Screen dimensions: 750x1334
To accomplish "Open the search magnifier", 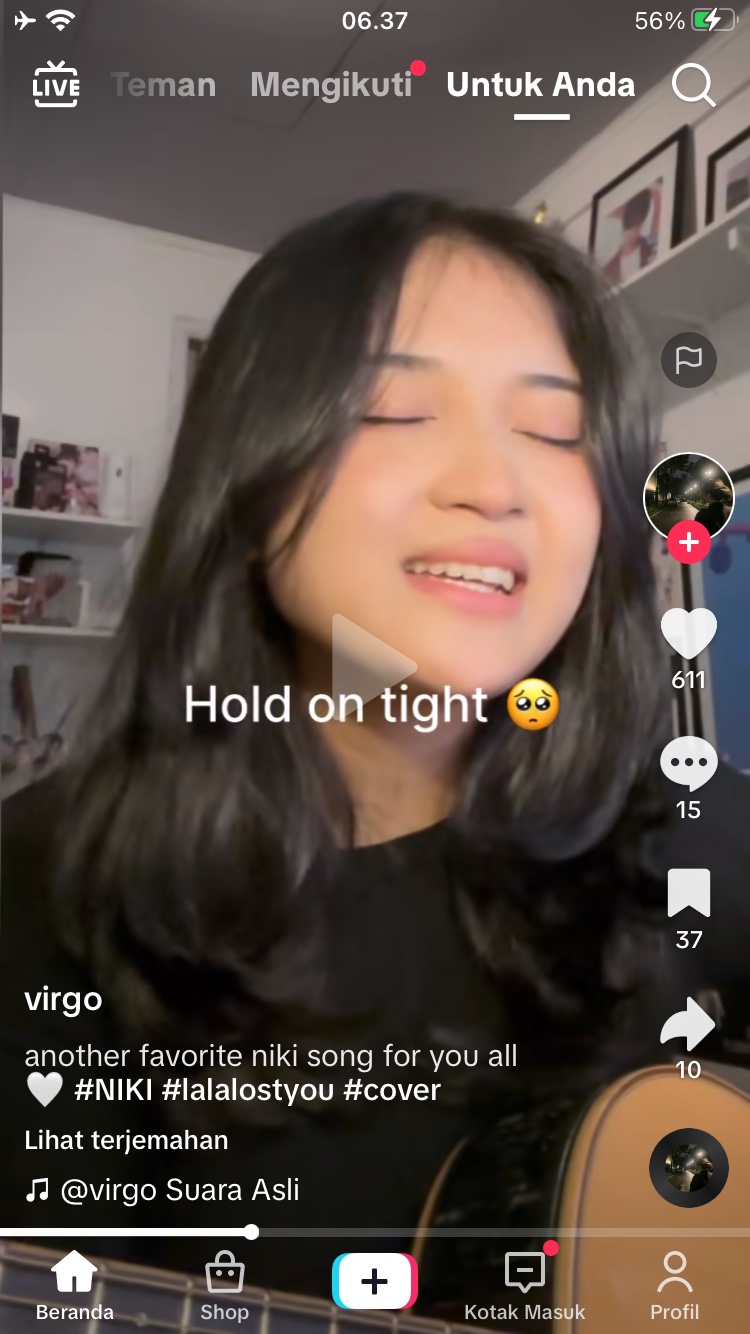I will pos(693,86).
